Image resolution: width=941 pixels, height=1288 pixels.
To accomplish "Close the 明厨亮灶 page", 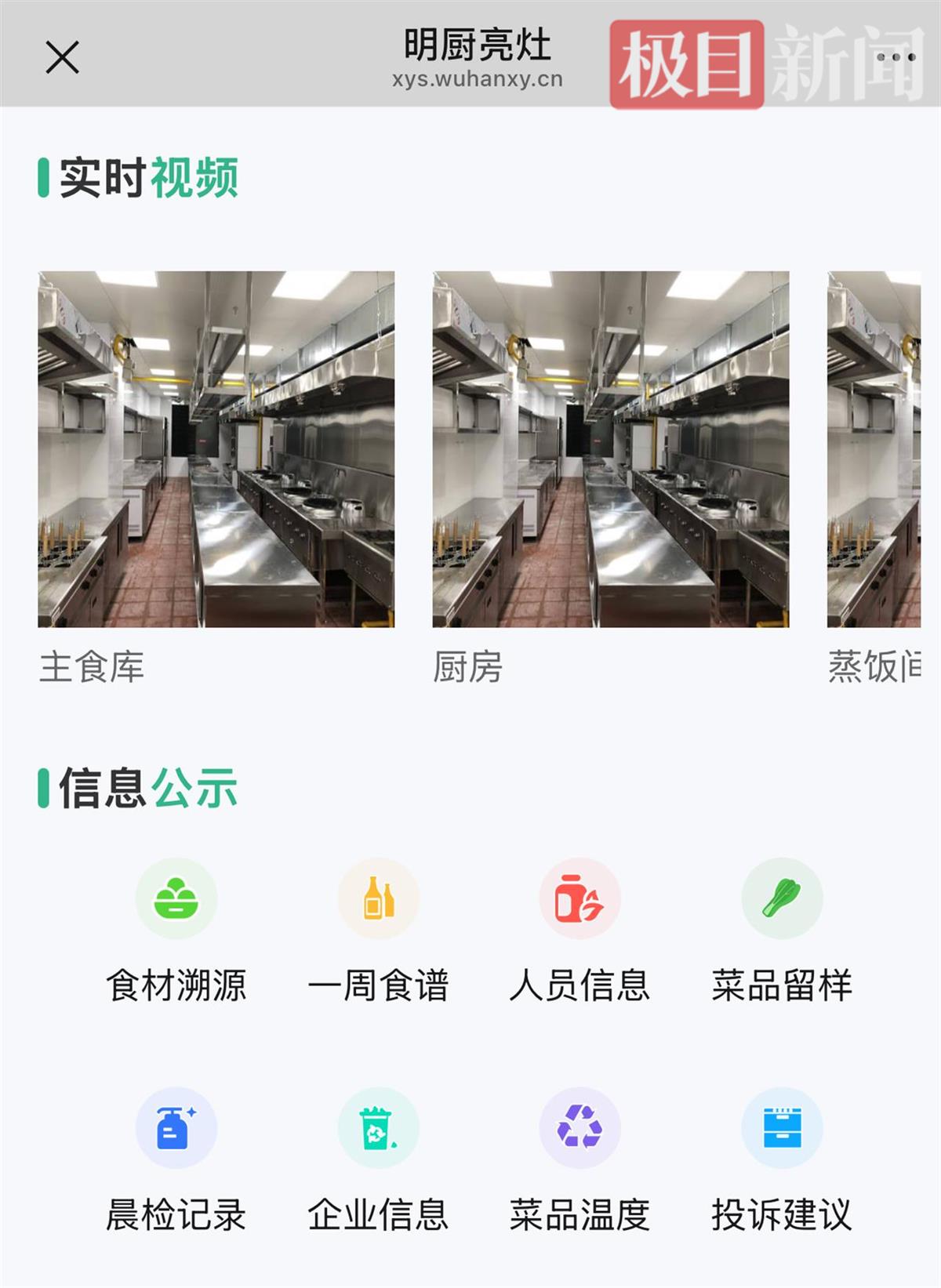I will click(x=62, y=57).
